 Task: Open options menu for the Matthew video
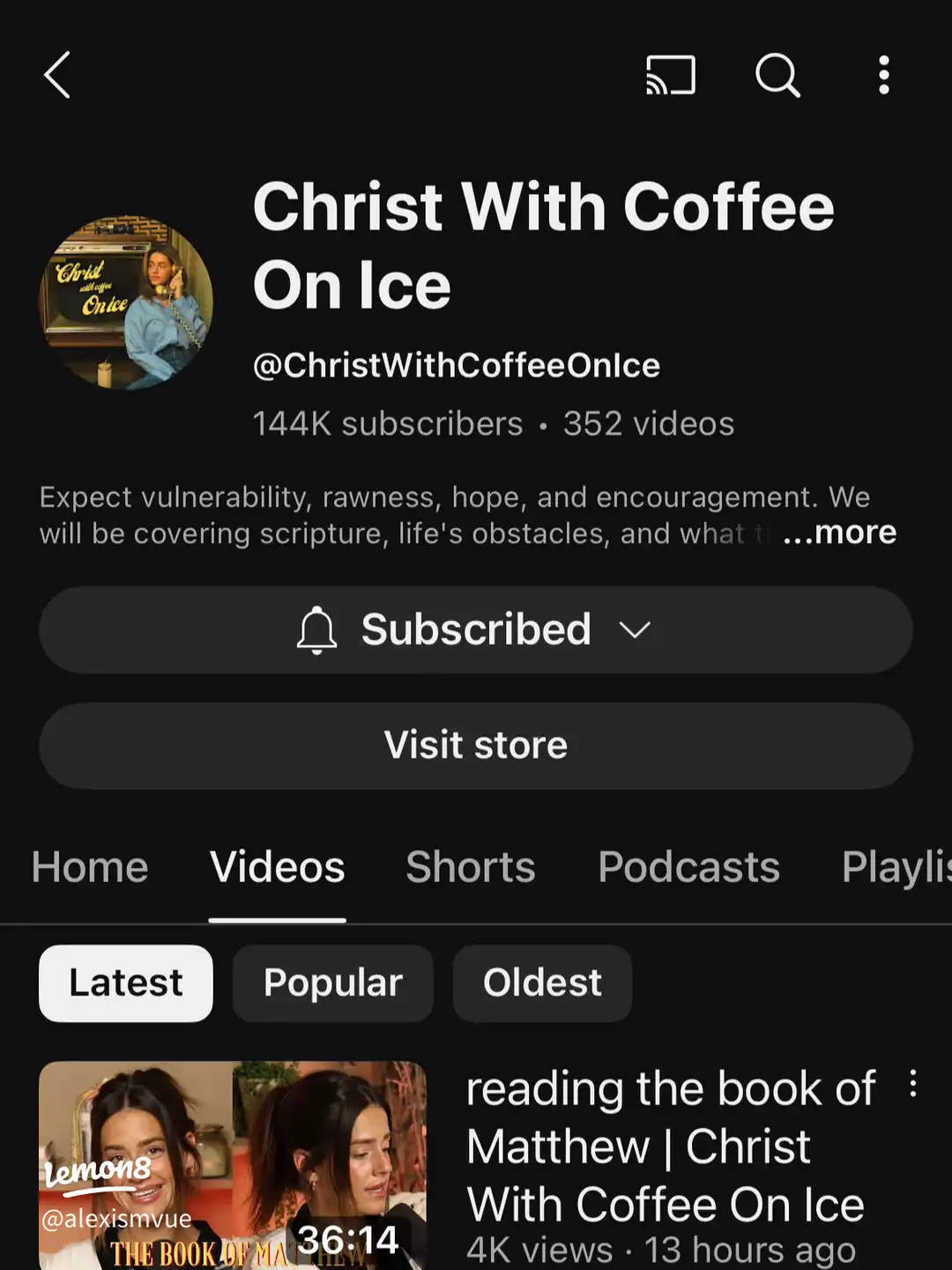(x=911, y=1087)
